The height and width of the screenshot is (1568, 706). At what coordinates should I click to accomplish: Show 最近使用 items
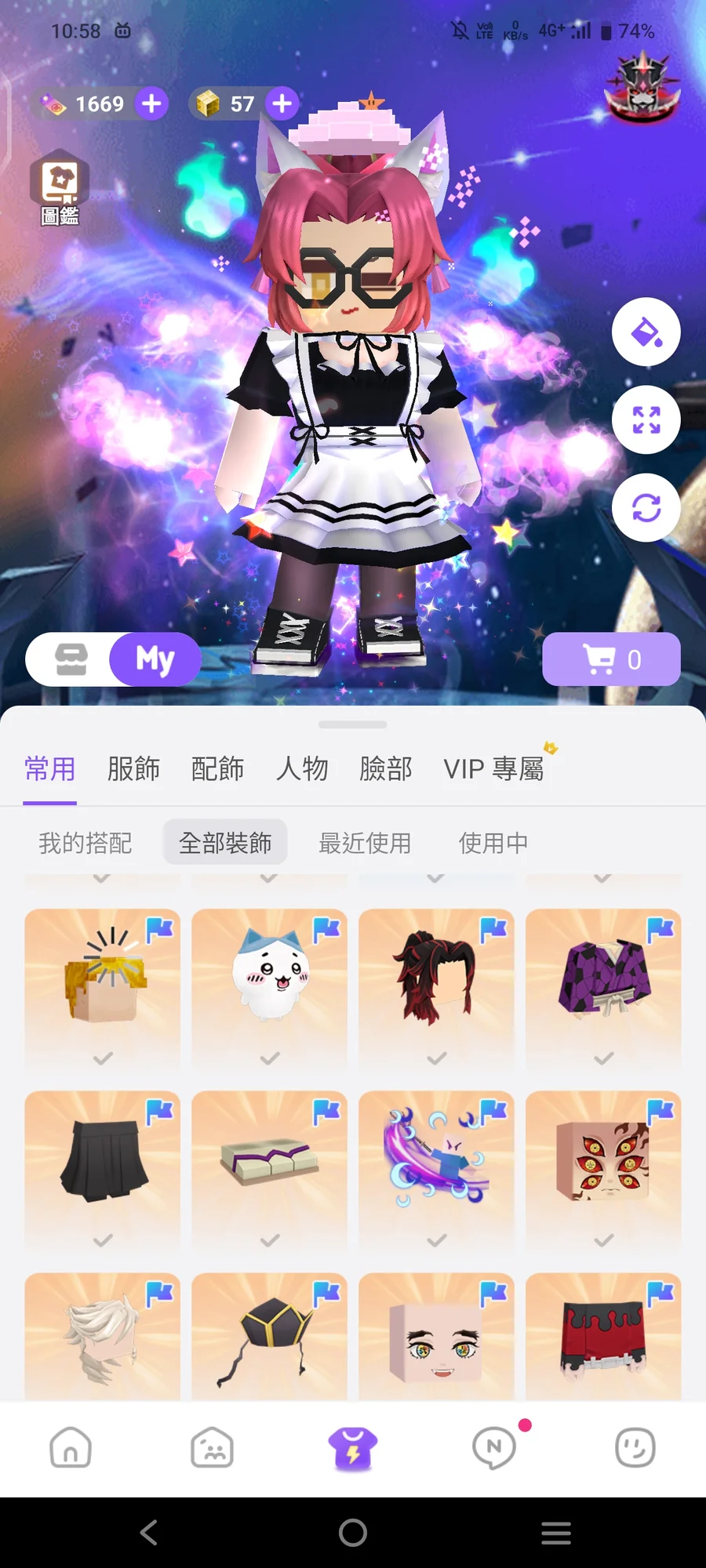365,843
